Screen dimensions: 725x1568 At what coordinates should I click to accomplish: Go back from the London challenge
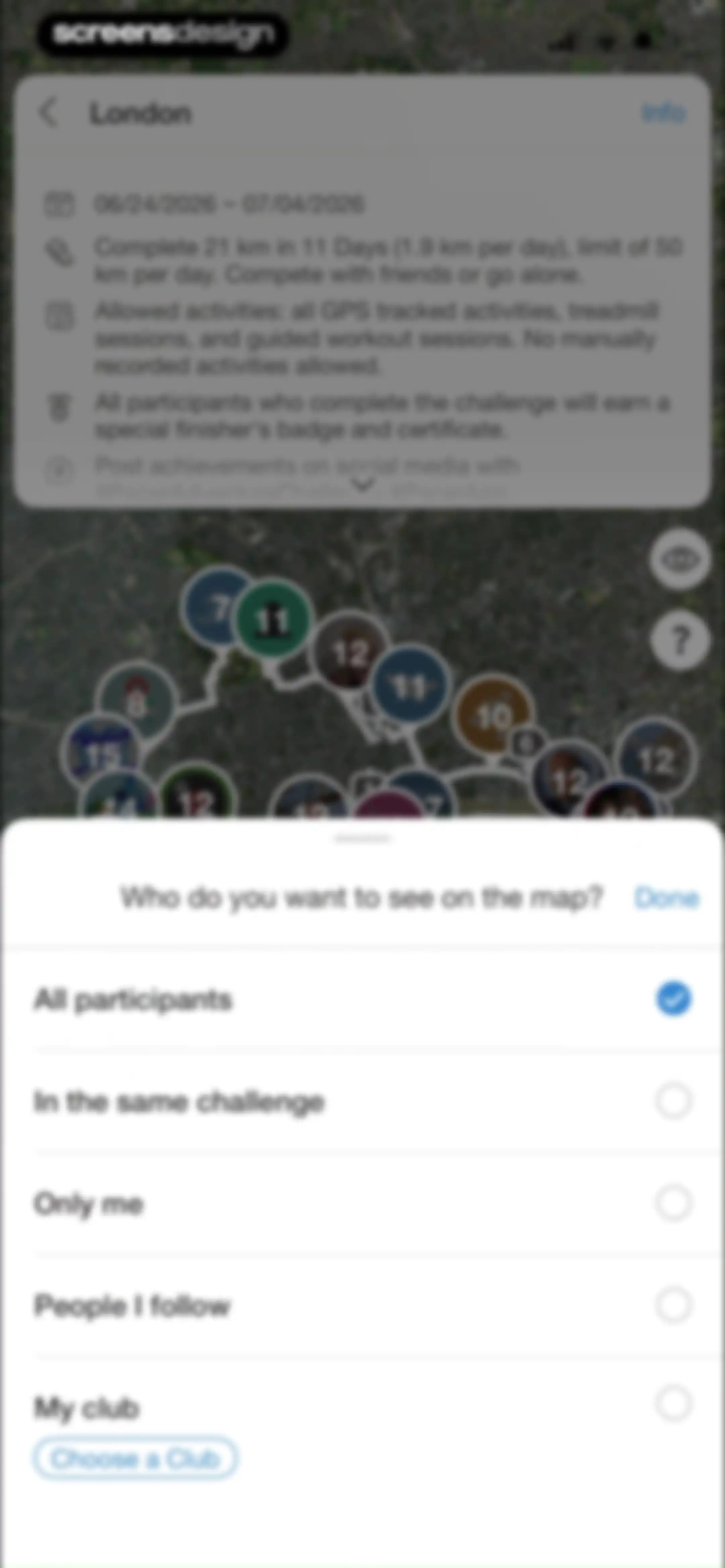point(49,112)
